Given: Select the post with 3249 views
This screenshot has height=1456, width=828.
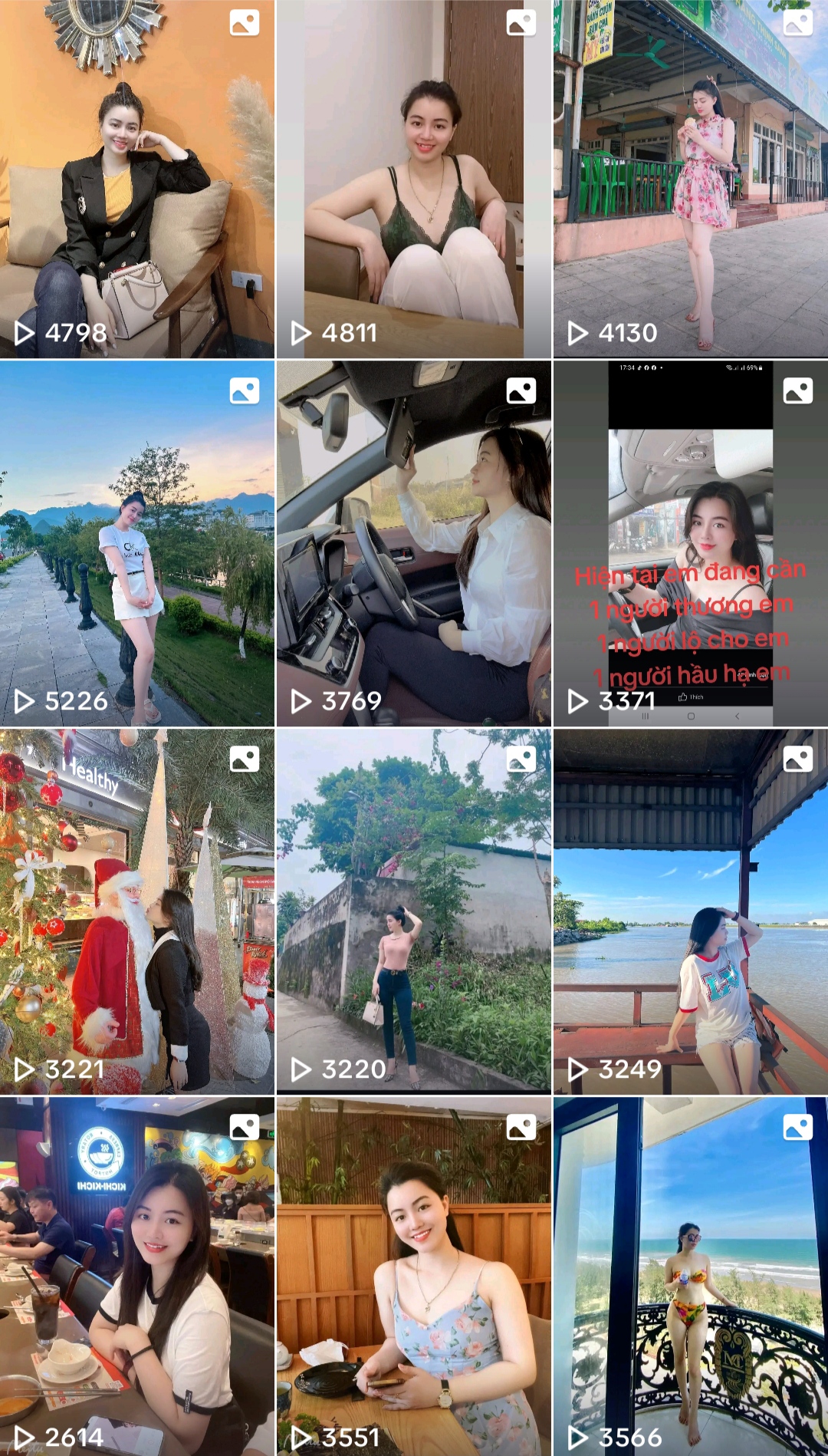Looking at the screenshot, I should tap(690, 911).
